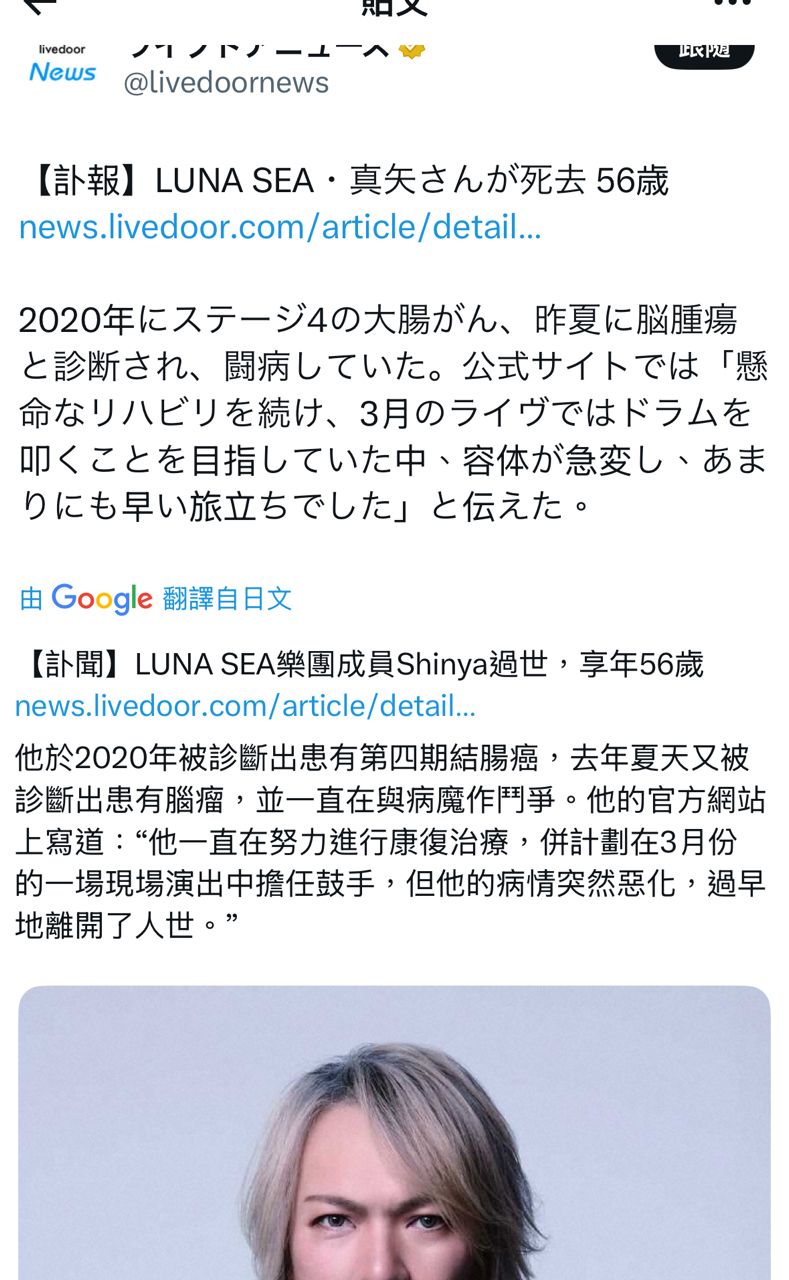Follow the livedoor News account
This screenshot has height=1280, width=789.
[x=704, y=49]
